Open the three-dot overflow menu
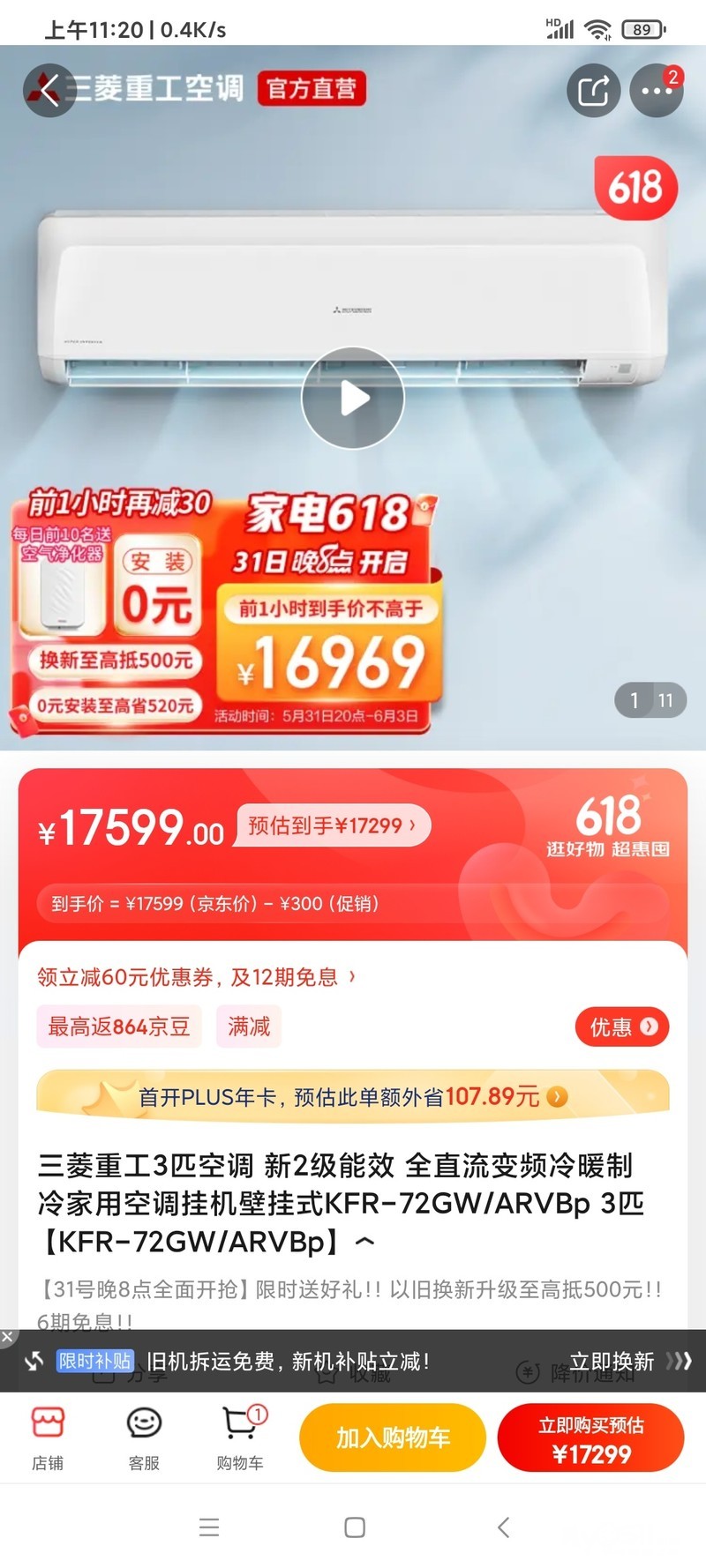Image resolution: width=706 pixels, height=1568 pixels. [657, 90]
